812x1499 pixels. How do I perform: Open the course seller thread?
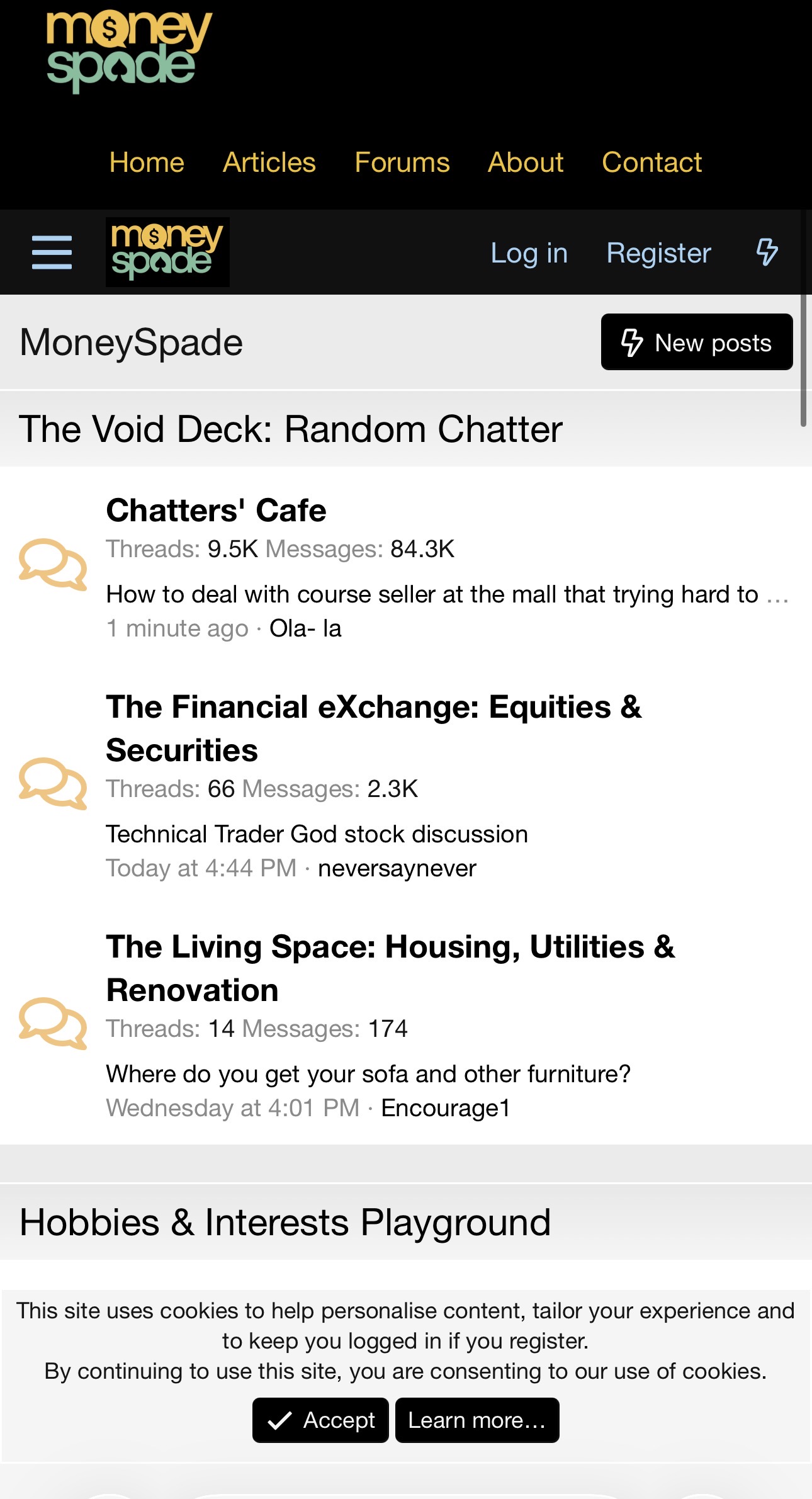click(432, 594)
